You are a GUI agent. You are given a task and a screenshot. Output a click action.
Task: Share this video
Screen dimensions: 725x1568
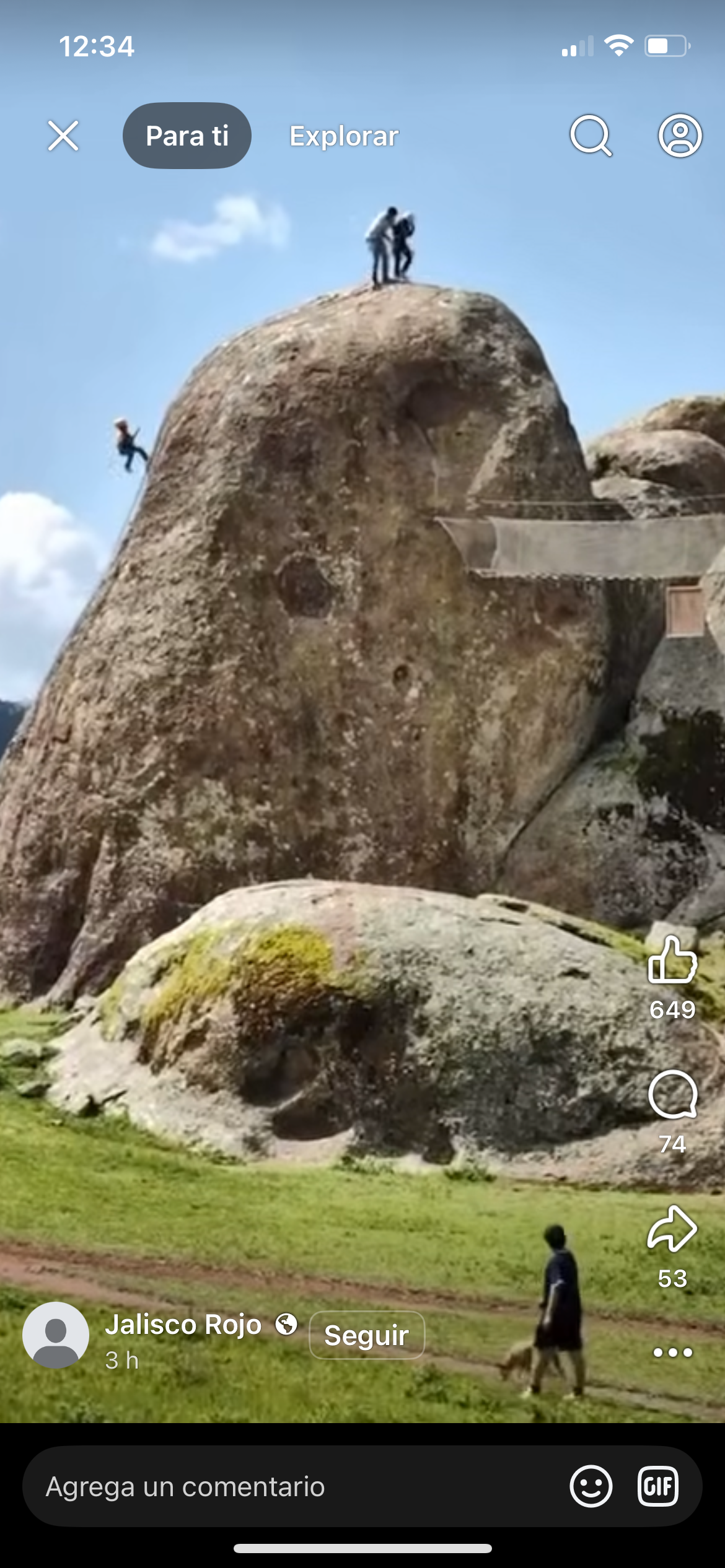click(x=672, y=1229)
